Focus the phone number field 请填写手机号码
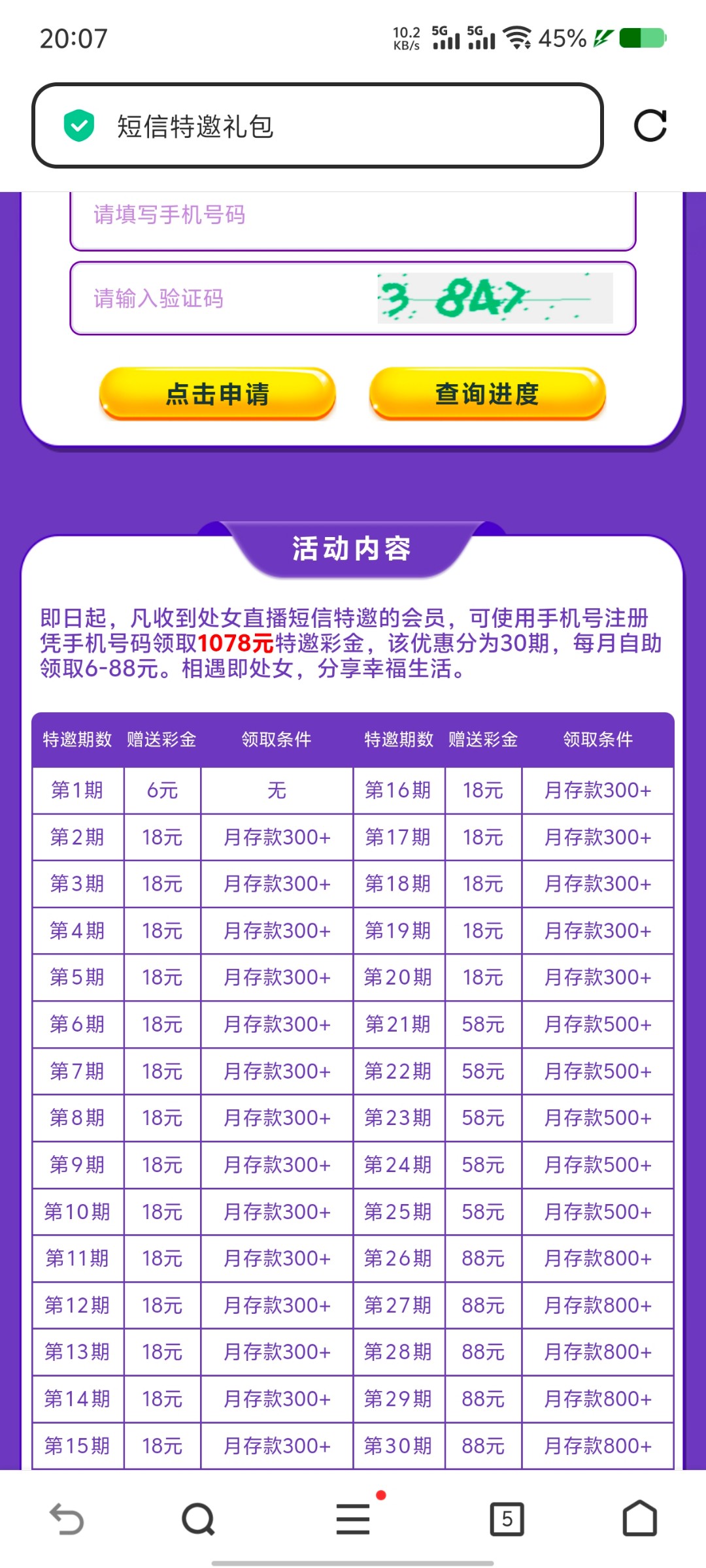The width and height of the screenshot is (706, 1568). (353, 217)
